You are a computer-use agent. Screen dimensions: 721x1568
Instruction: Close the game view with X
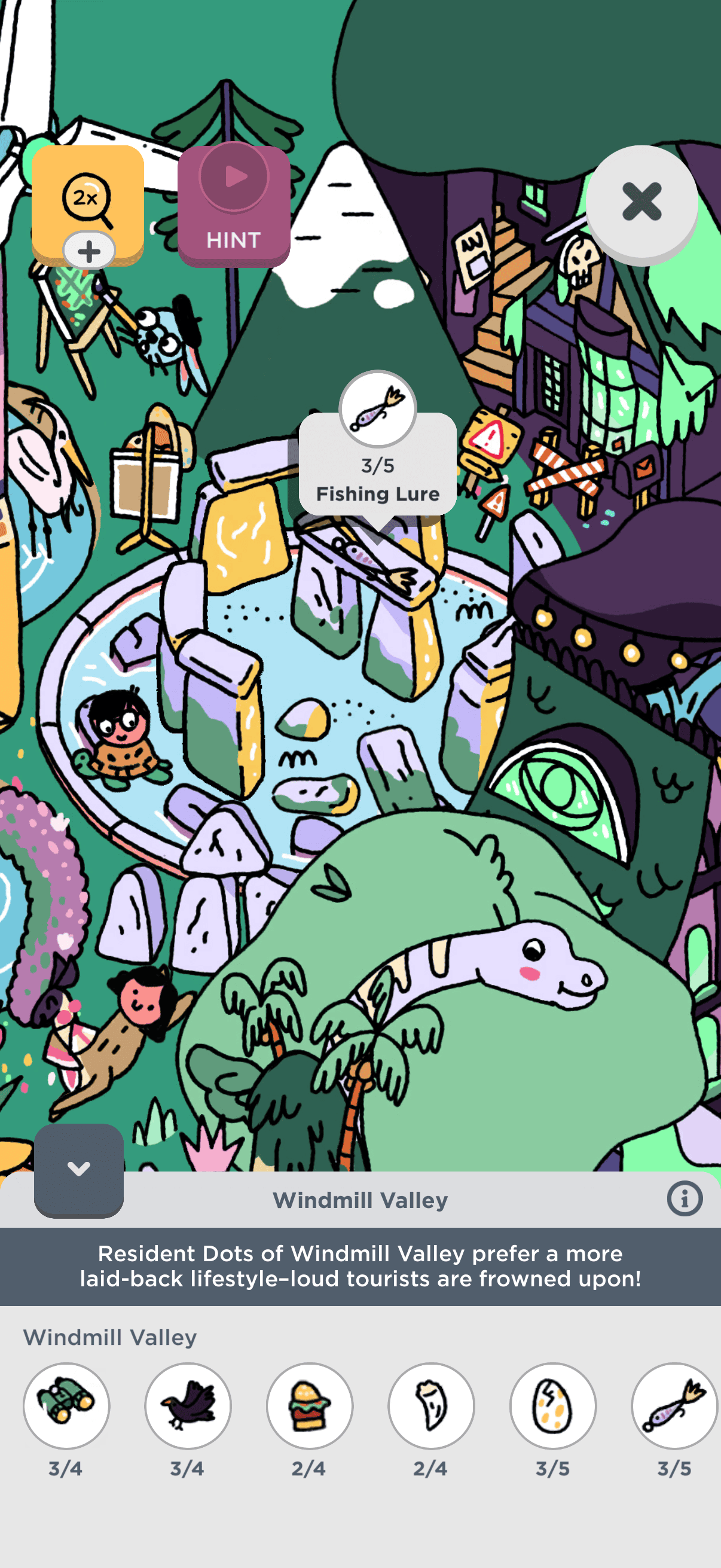[641, 202]
